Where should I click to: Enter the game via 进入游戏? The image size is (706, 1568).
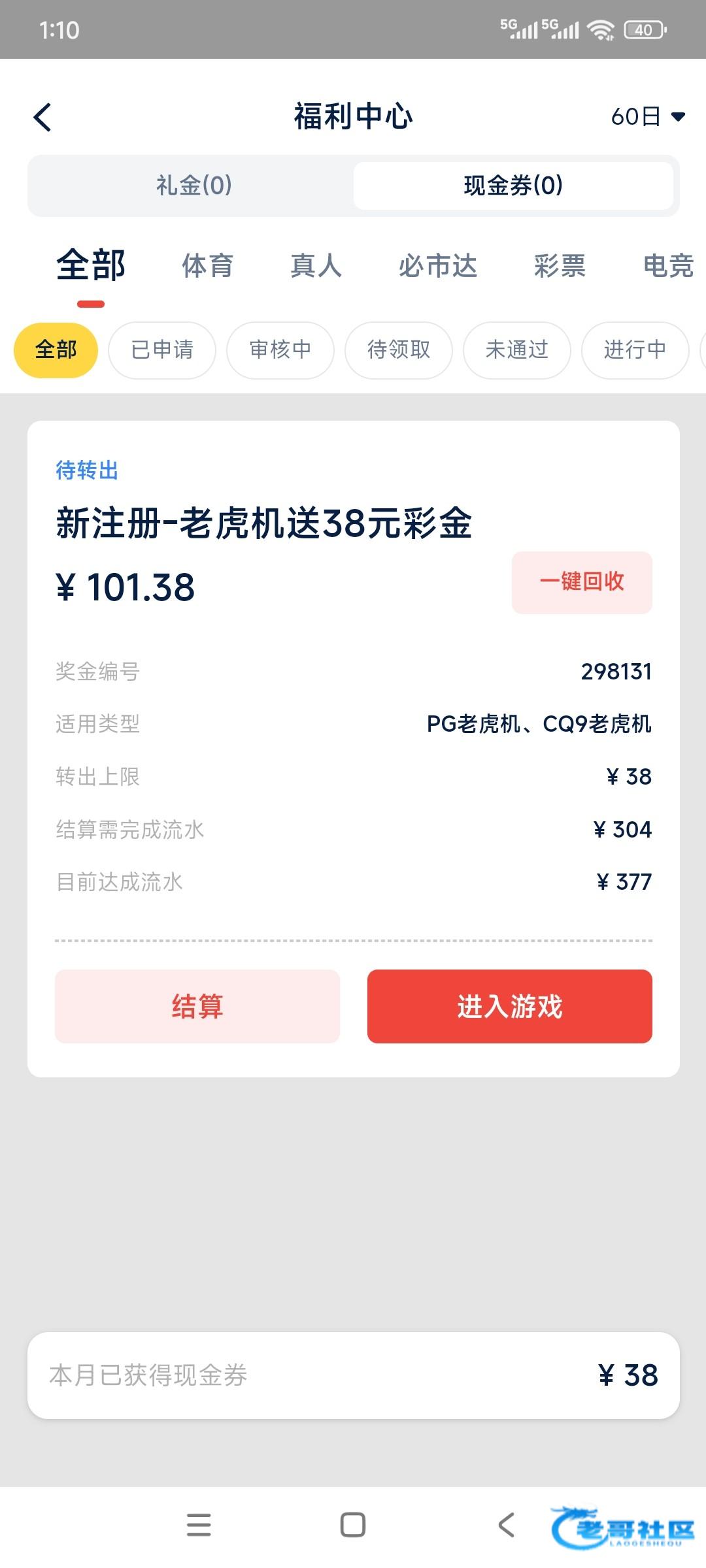(510, 1006)
